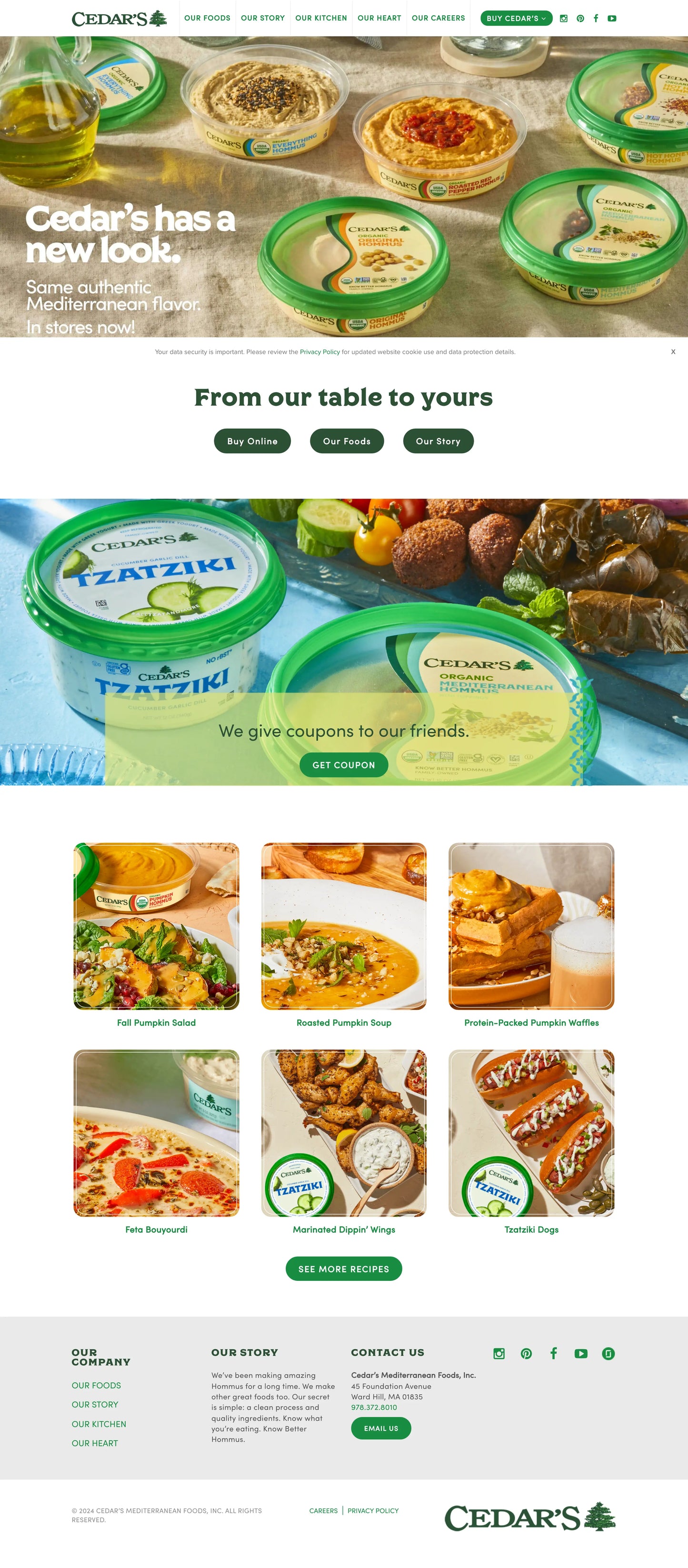Dismiss the cookie notice banner
The height and width of the screenshot is (1568, 688).
point(673,352)
